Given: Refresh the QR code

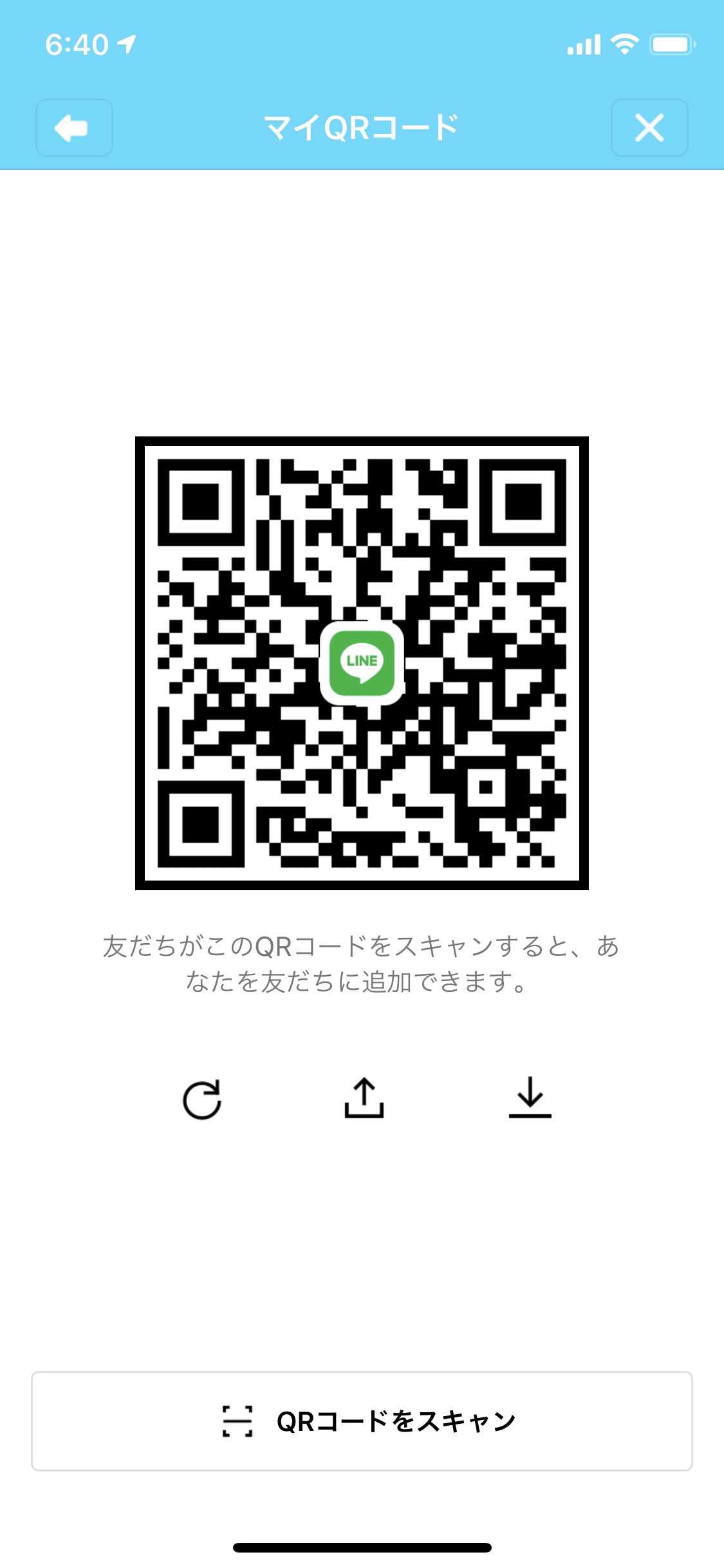Looking at the screenshot, I should point(202,1099).
